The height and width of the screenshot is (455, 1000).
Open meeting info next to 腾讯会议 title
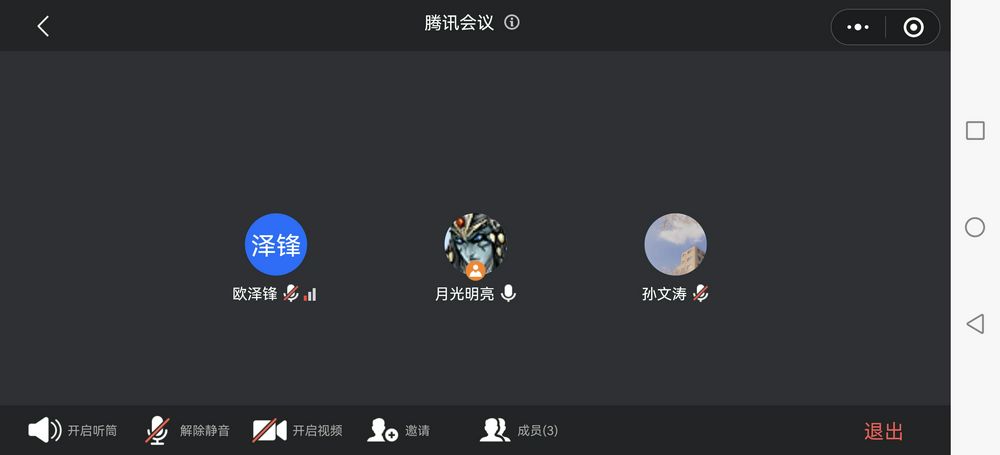point(512,22)
